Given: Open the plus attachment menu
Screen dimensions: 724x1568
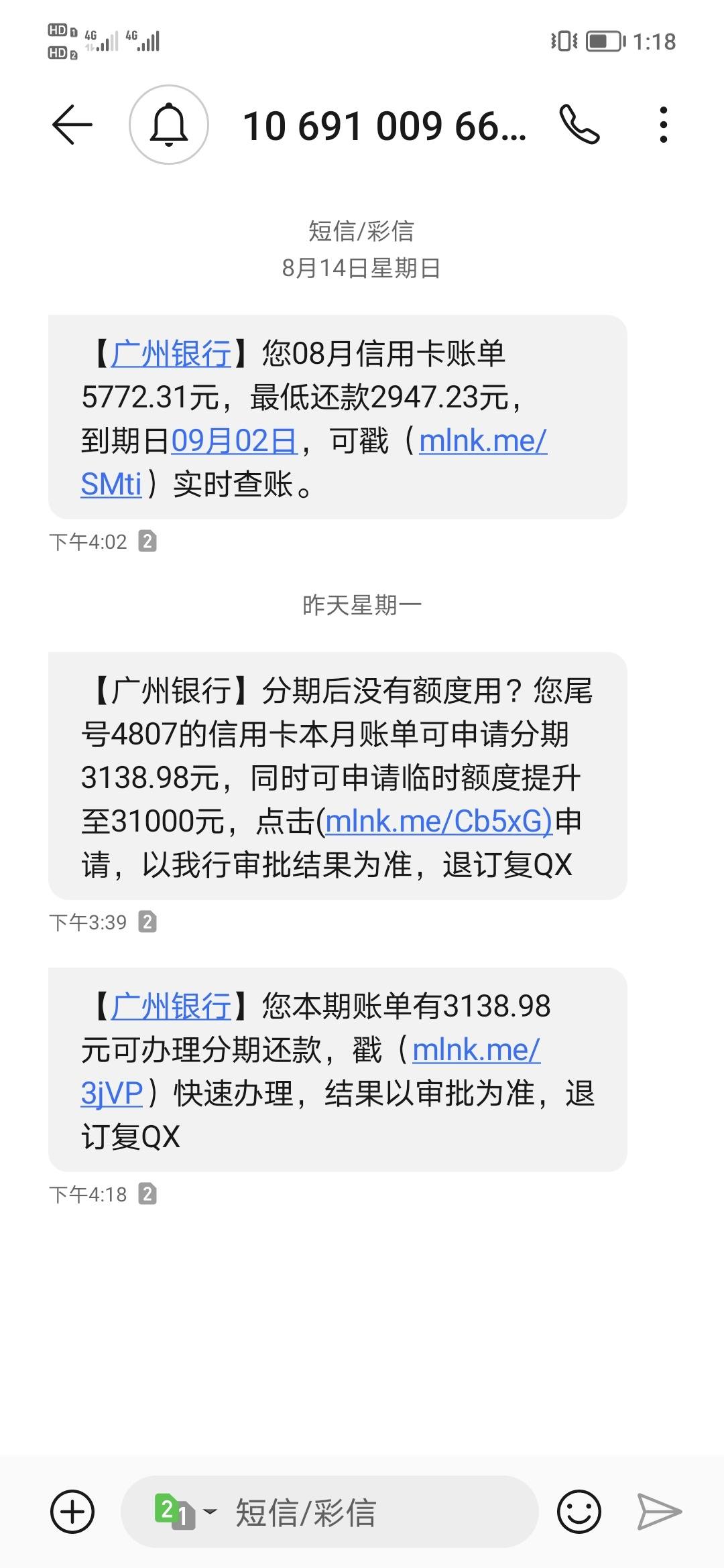Looking at the screenshot, I should click(x=72, y=1512).
